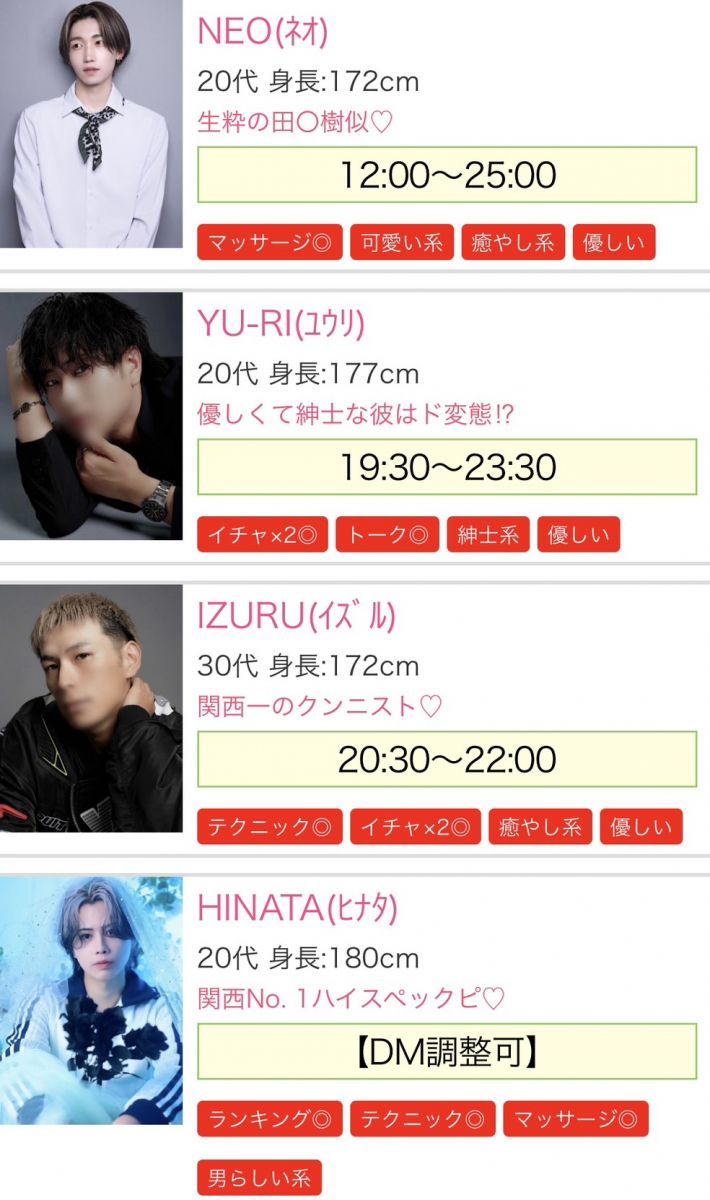
Task: Tap the トーク◎ tag on YU-RI's card
Action: tap(387, 535)
